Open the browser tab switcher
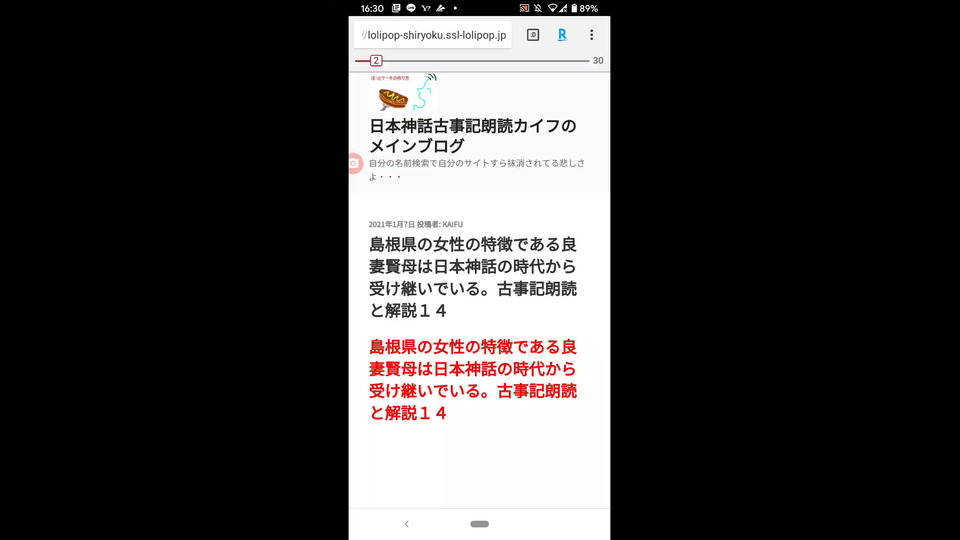This screenshot has width=960, height=540. tap(533, 35)
